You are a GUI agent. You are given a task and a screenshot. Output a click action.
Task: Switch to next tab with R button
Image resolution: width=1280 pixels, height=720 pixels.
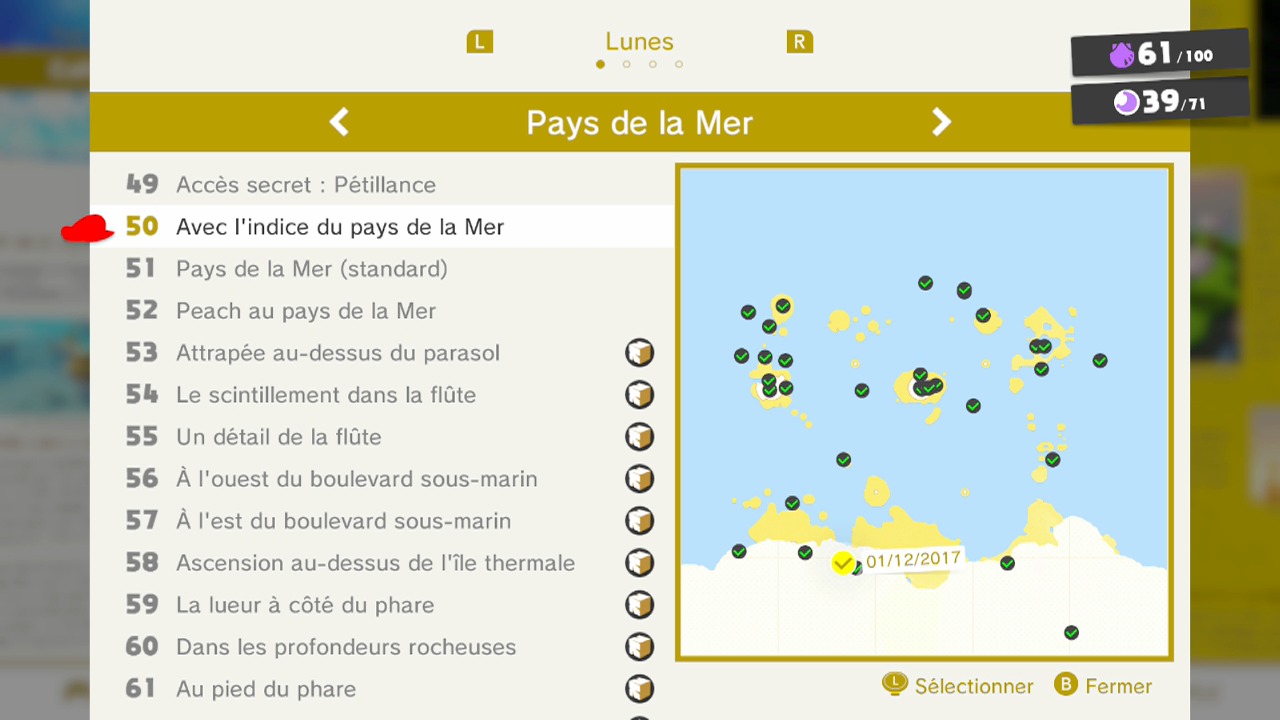[799, 42]
